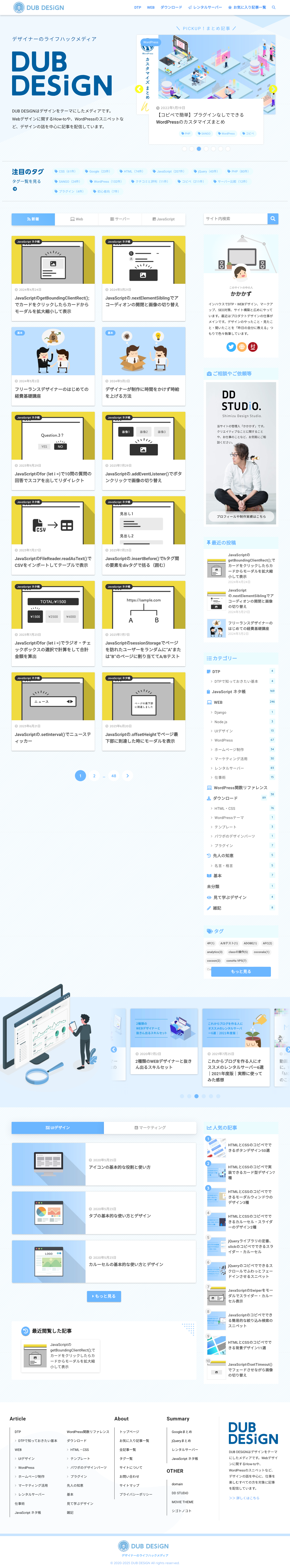Open the getBoundingClientRect article card
Viewport: 290px width, 1568px height.
(x=53, y=278)
